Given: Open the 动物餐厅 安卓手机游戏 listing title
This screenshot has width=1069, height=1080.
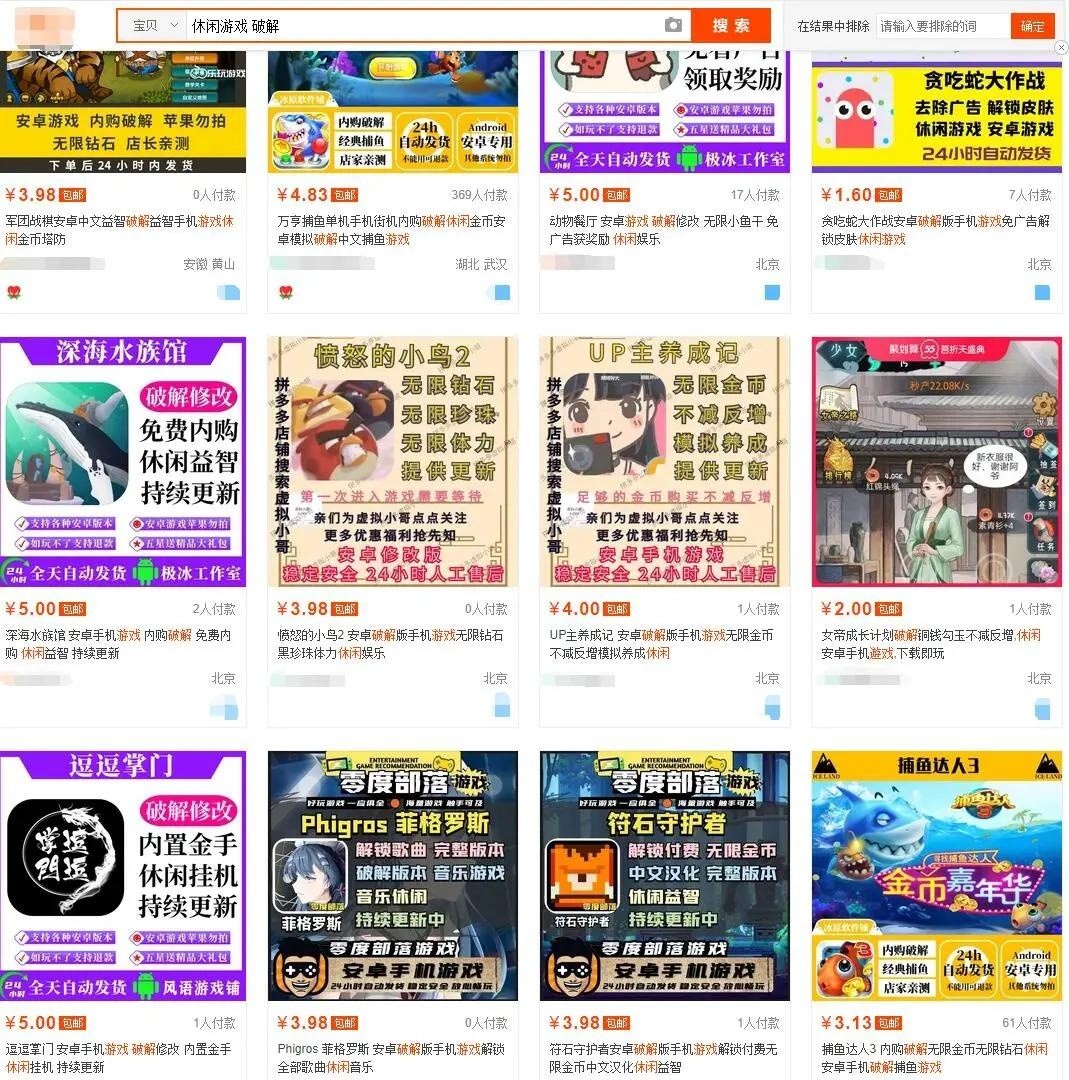Looking at the screenshot, I should 664,230.
